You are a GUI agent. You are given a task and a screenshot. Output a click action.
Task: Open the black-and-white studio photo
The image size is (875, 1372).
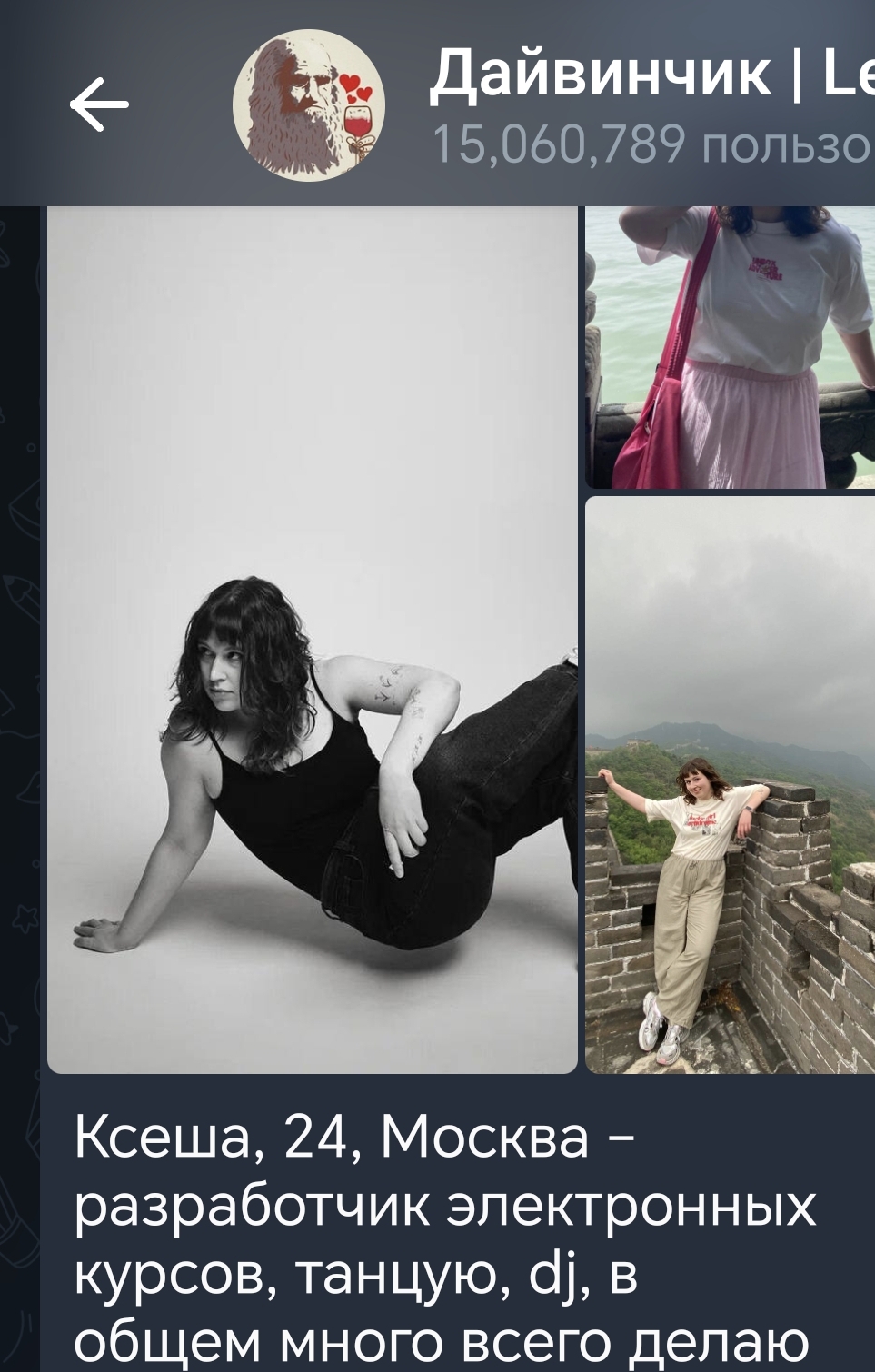pos(312,640)
